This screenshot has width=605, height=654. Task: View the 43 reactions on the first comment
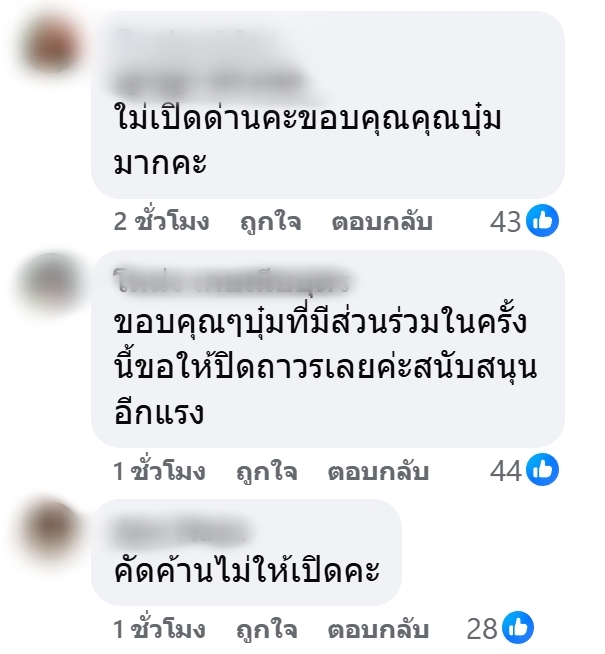tap(524, 222)
